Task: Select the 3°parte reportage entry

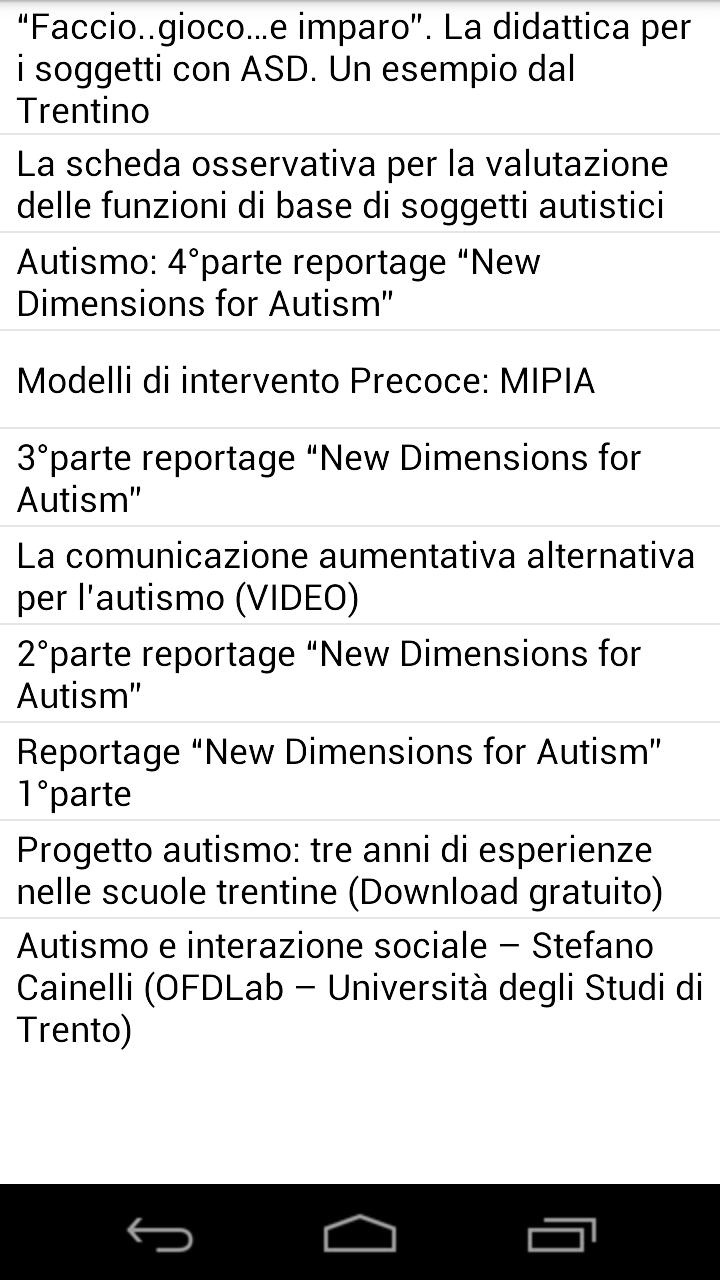Action: [360, 477]
